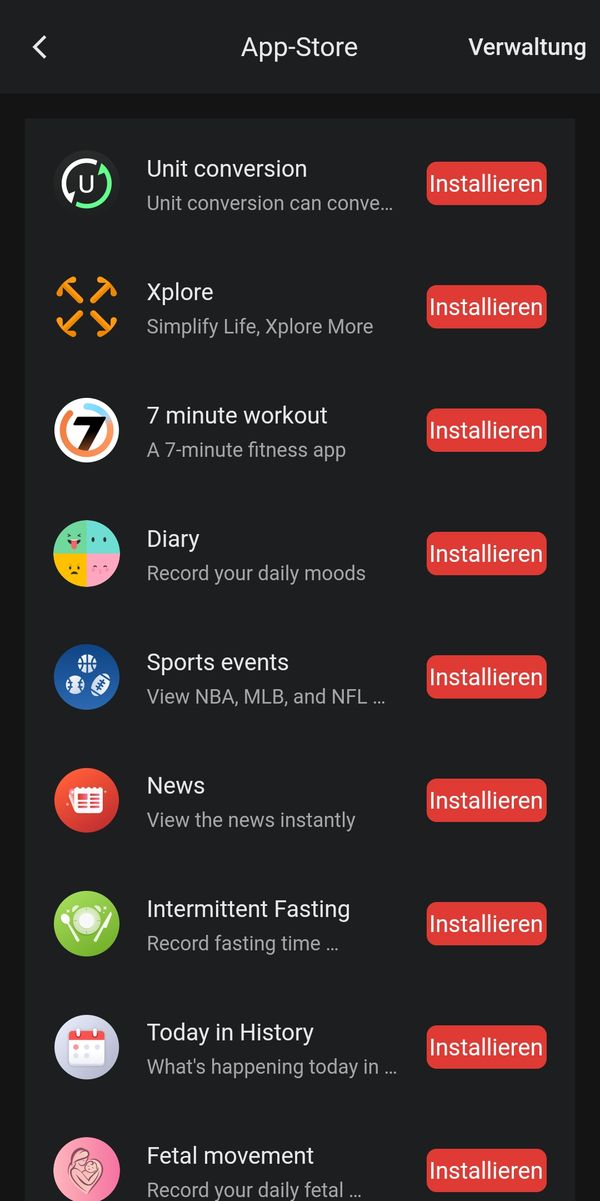600x1201 pixels.
Task: Install Sports events
Action: 486,677
